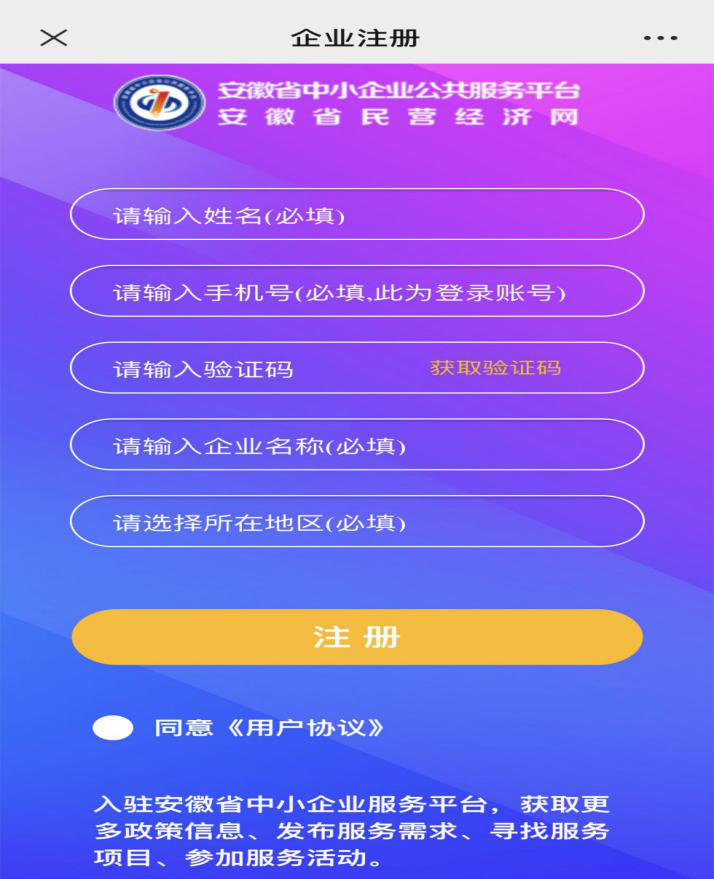Request a code via 获取验证码
The height and width of the screenshot is (879, 714).
pyautogui.click(x=495, y=368)
